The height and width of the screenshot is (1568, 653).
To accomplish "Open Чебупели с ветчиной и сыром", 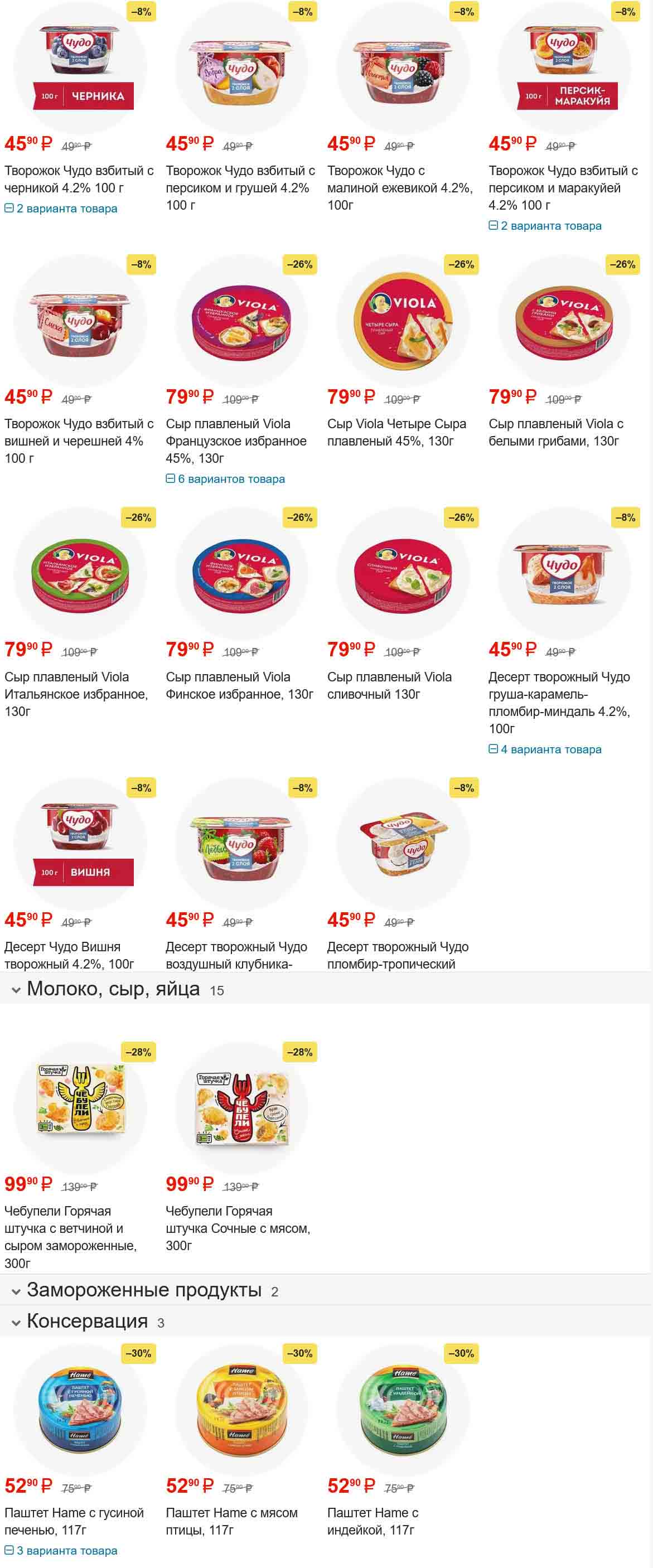I will click(x=70, y=1236).
